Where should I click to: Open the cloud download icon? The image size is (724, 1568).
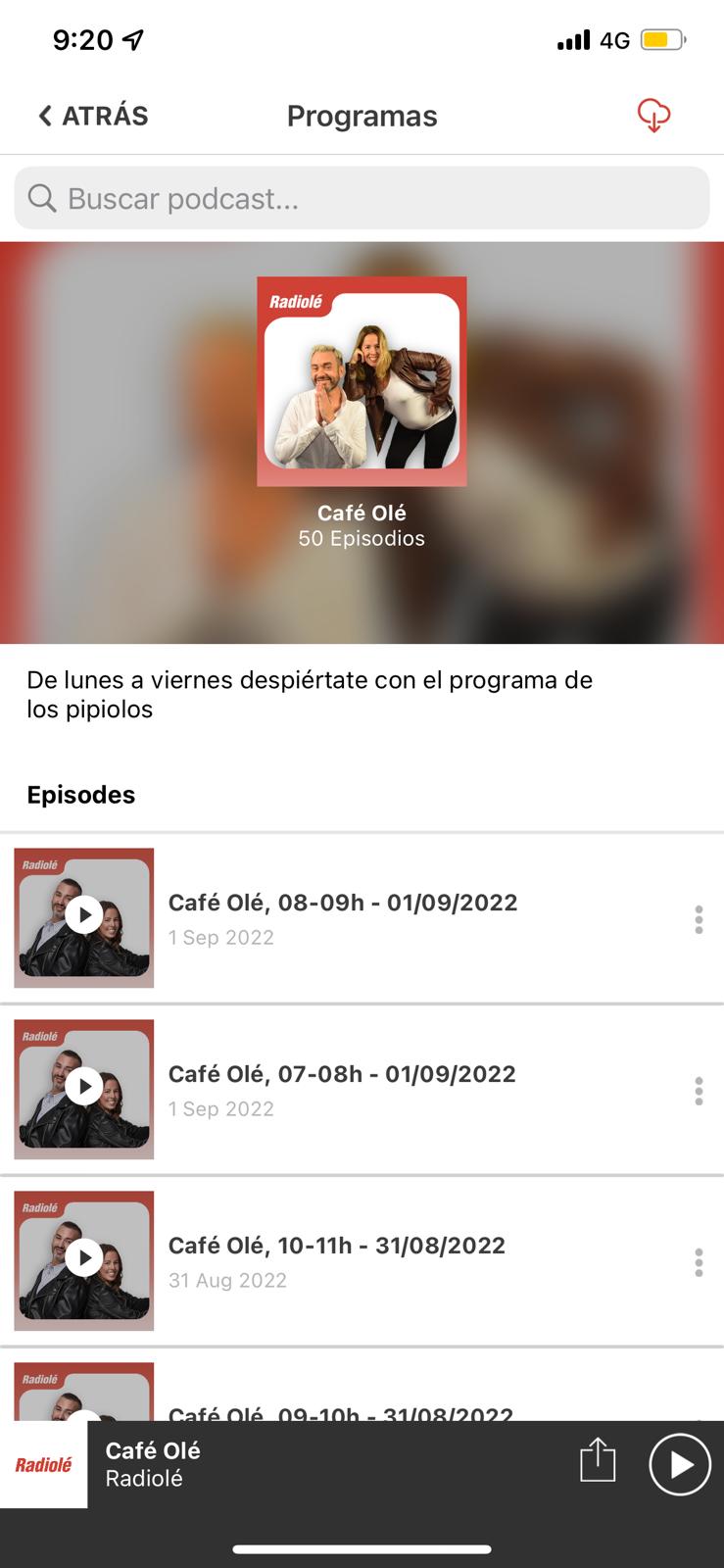(653, 116)
